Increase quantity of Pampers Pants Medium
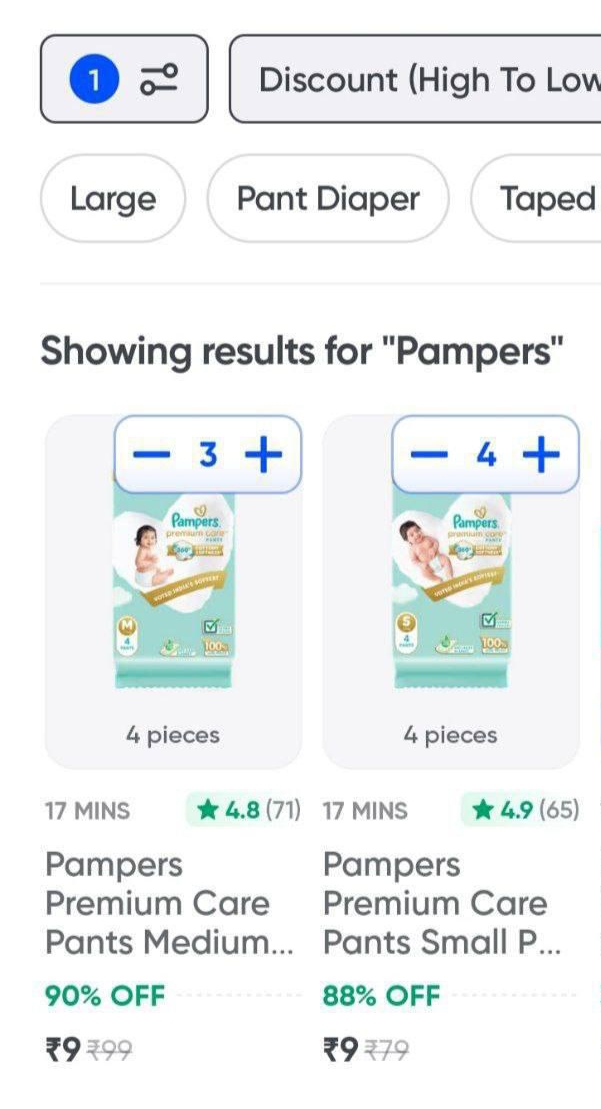Viewport: 601px width, 1109px height. [264, 455]
